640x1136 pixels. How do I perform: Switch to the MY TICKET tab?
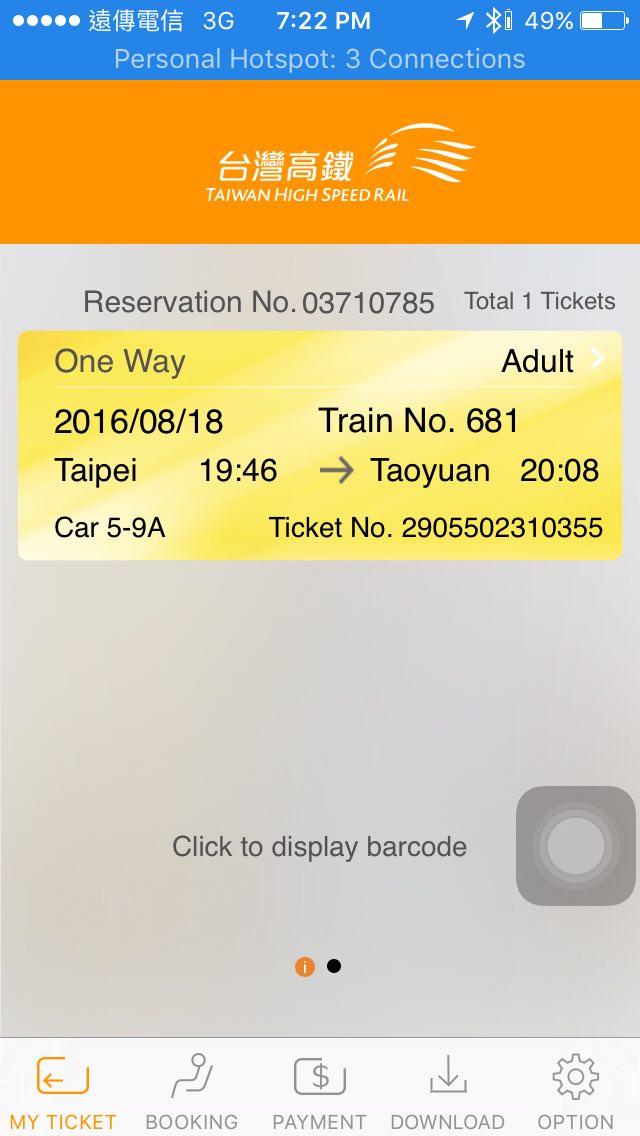[x=63, y=1092]
